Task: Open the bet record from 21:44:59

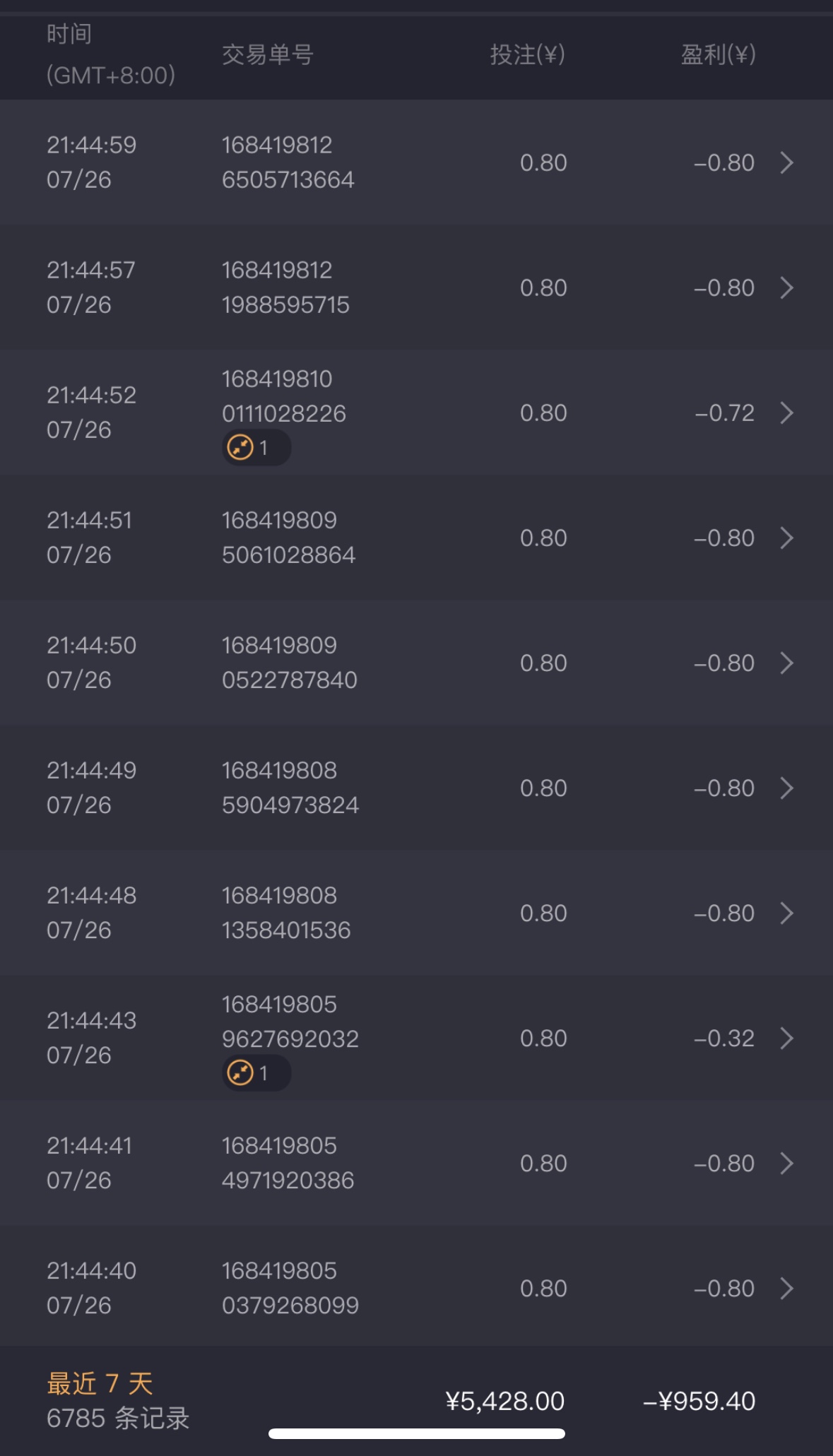Action: coord(417,162)
